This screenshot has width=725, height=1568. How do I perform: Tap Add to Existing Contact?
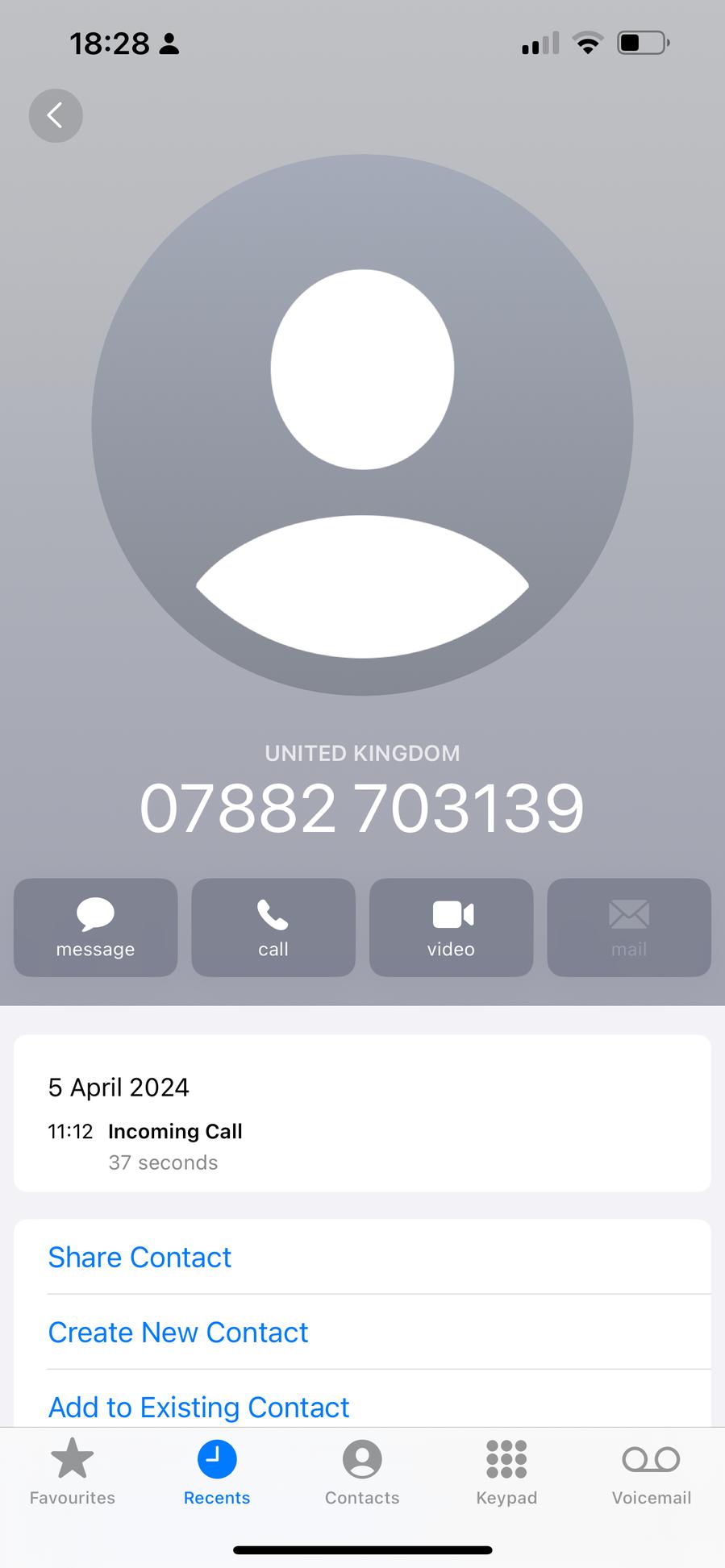(198, 1407)
